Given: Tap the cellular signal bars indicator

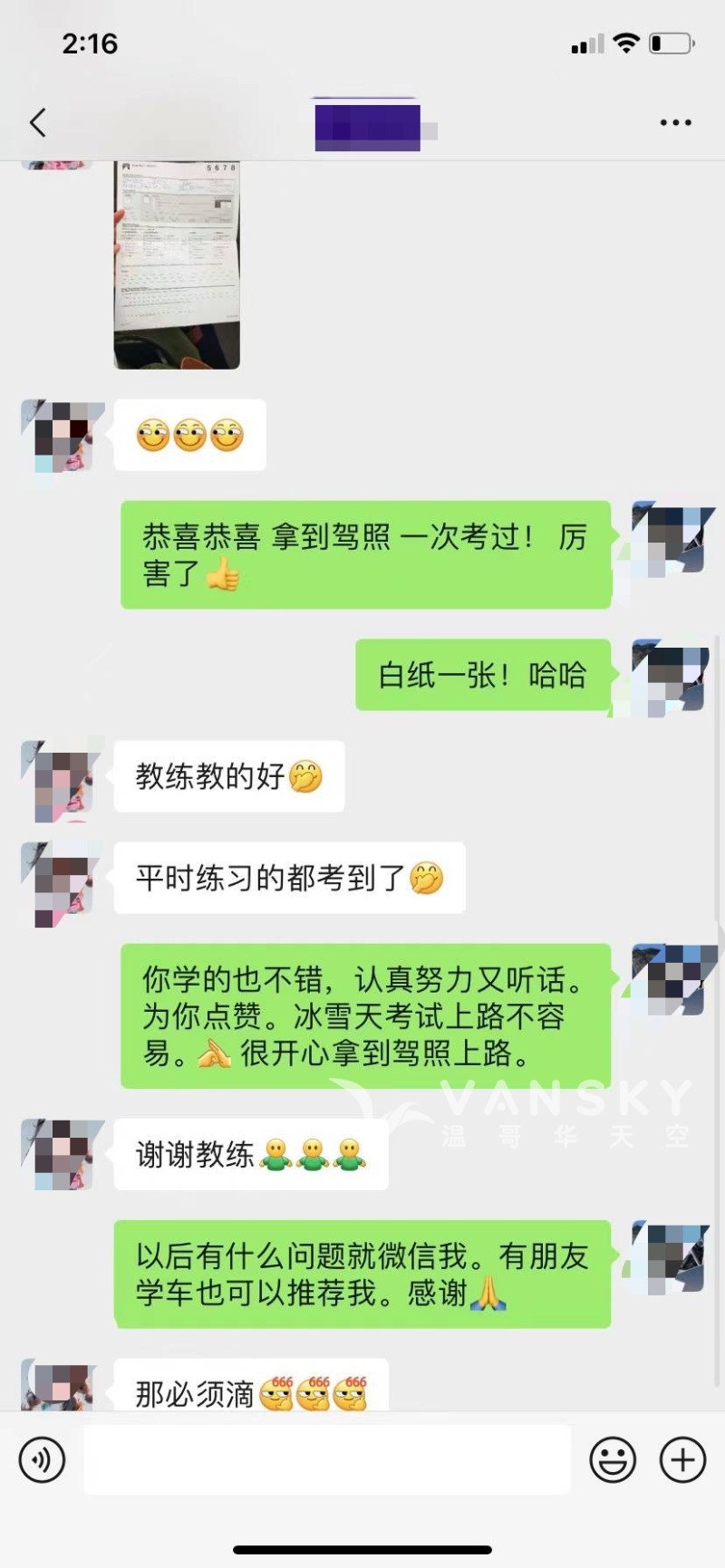Looking at the screenshot, I should pos(585,42).
